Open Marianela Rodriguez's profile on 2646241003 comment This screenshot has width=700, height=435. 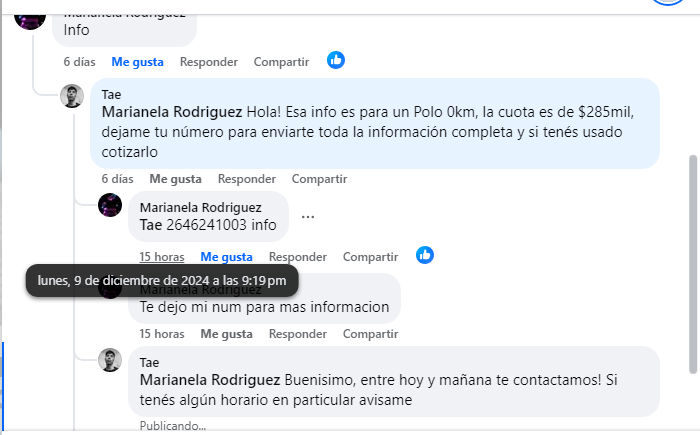200,207
